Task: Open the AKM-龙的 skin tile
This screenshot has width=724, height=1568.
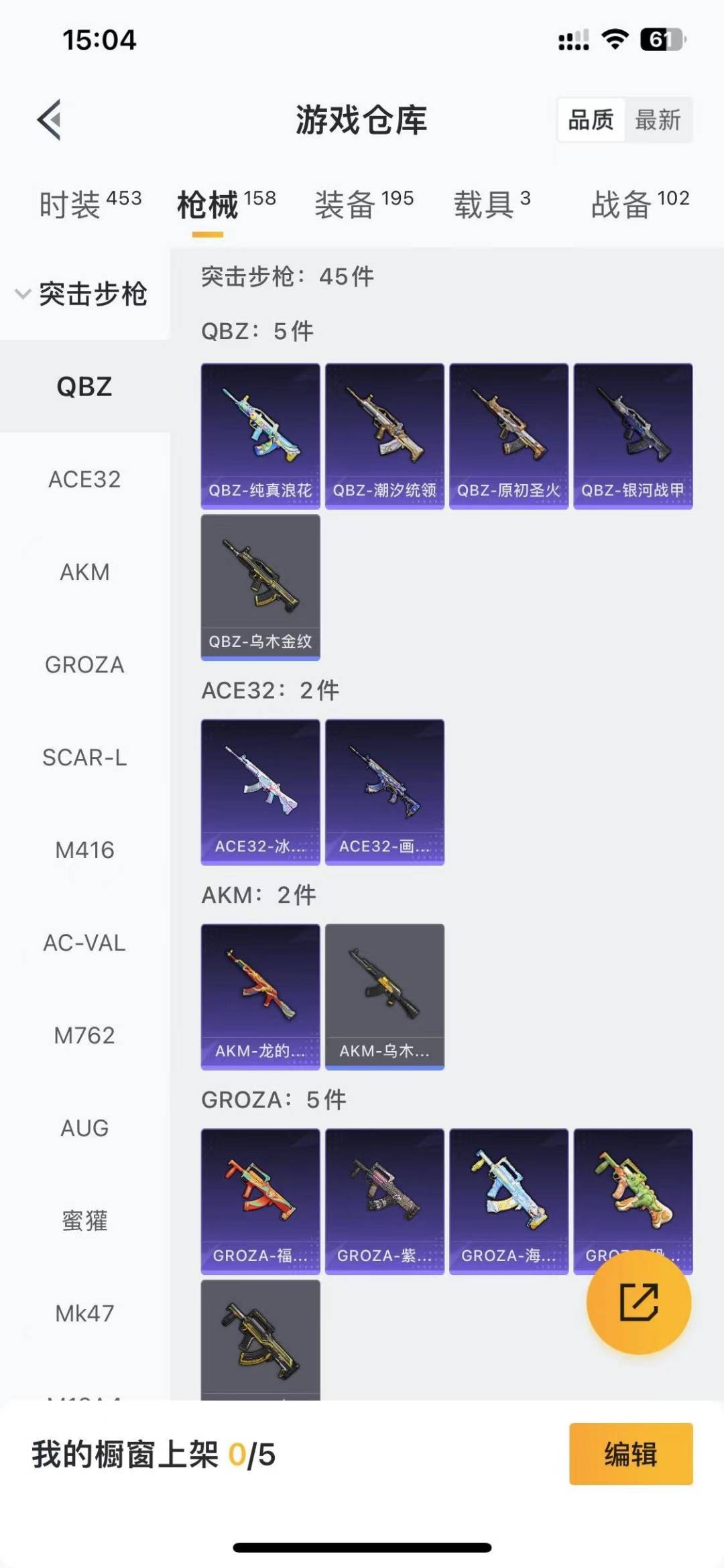Action: (260, 996)
